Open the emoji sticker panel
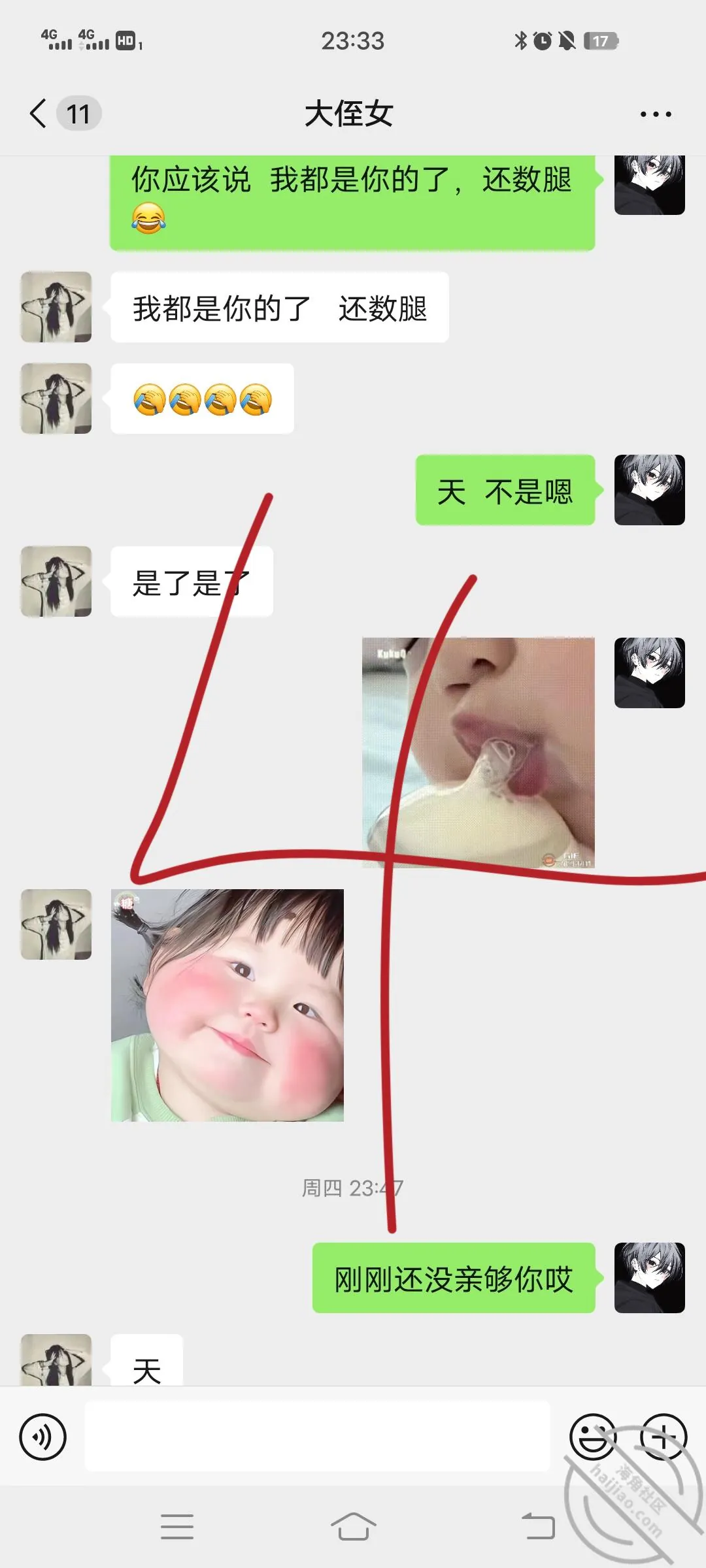706x1568 pixels. tap(593, 1437)
